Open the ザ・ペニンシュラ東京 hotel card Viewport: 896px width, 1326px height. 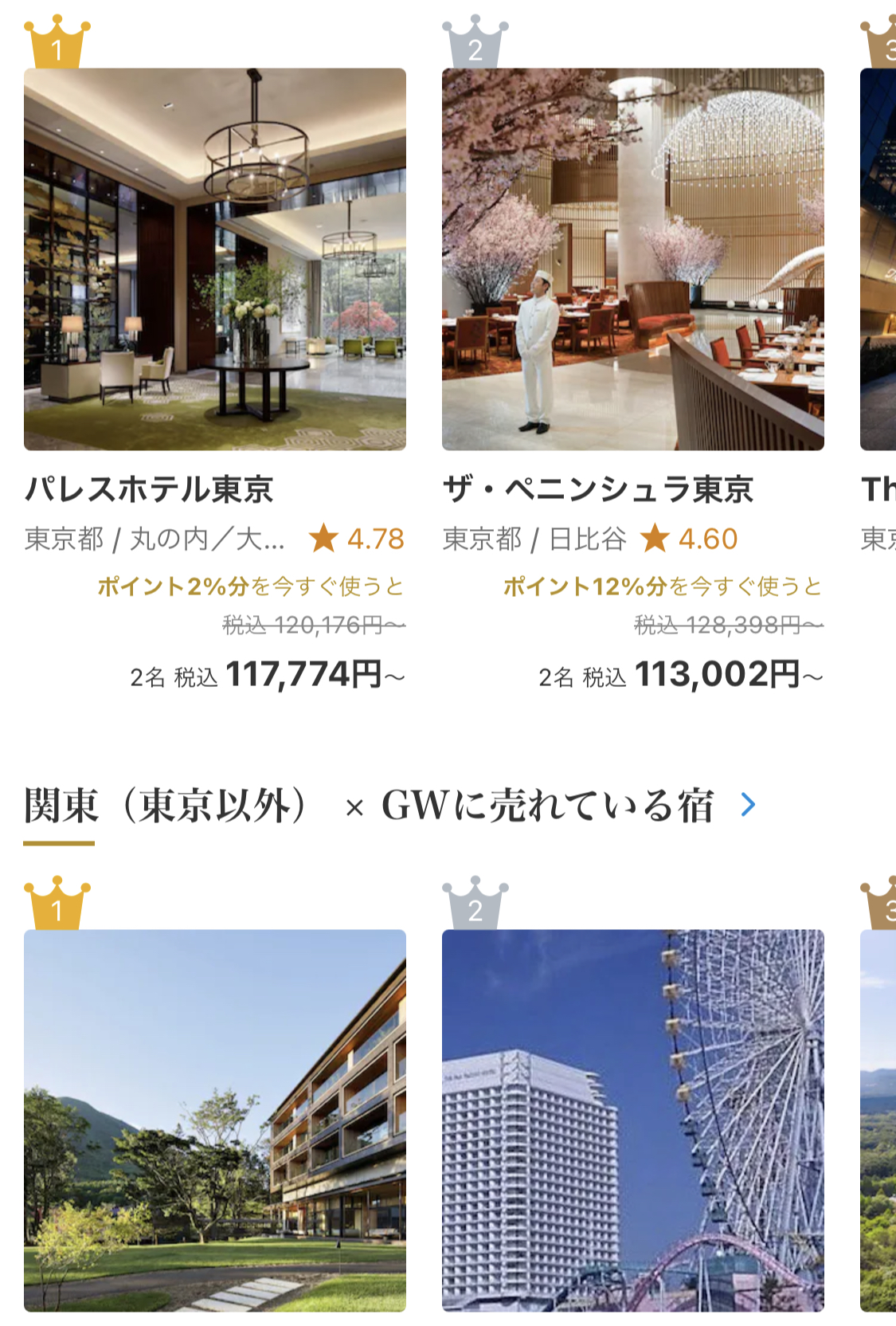[632, 260]
